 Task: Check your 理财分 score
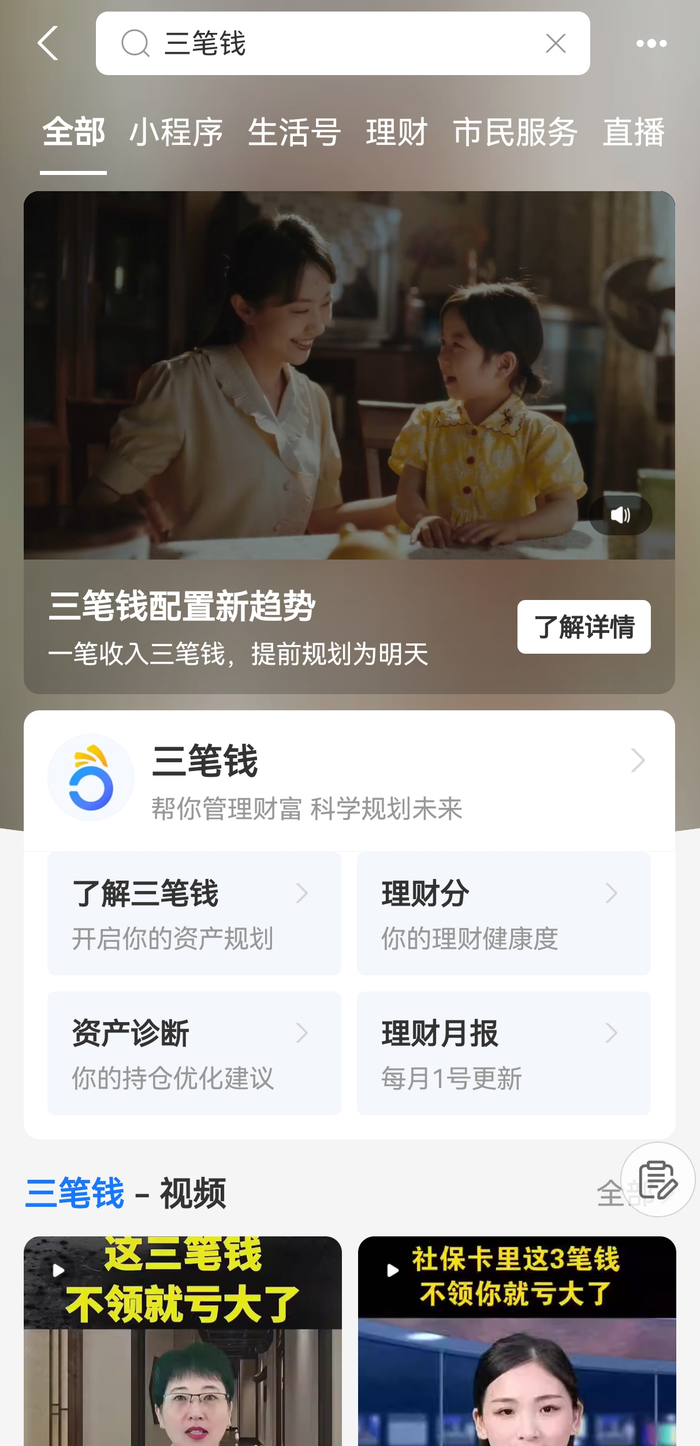(x=503, y=913)
